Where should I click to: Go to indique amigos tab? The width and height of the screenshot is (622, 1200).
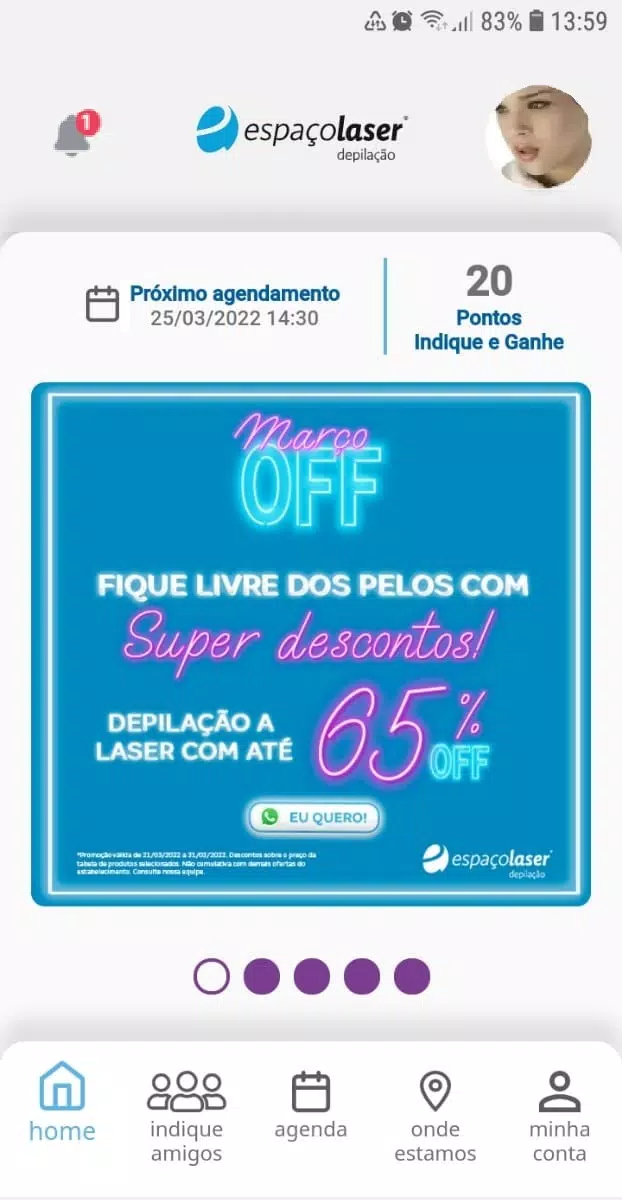(186, 1115)
